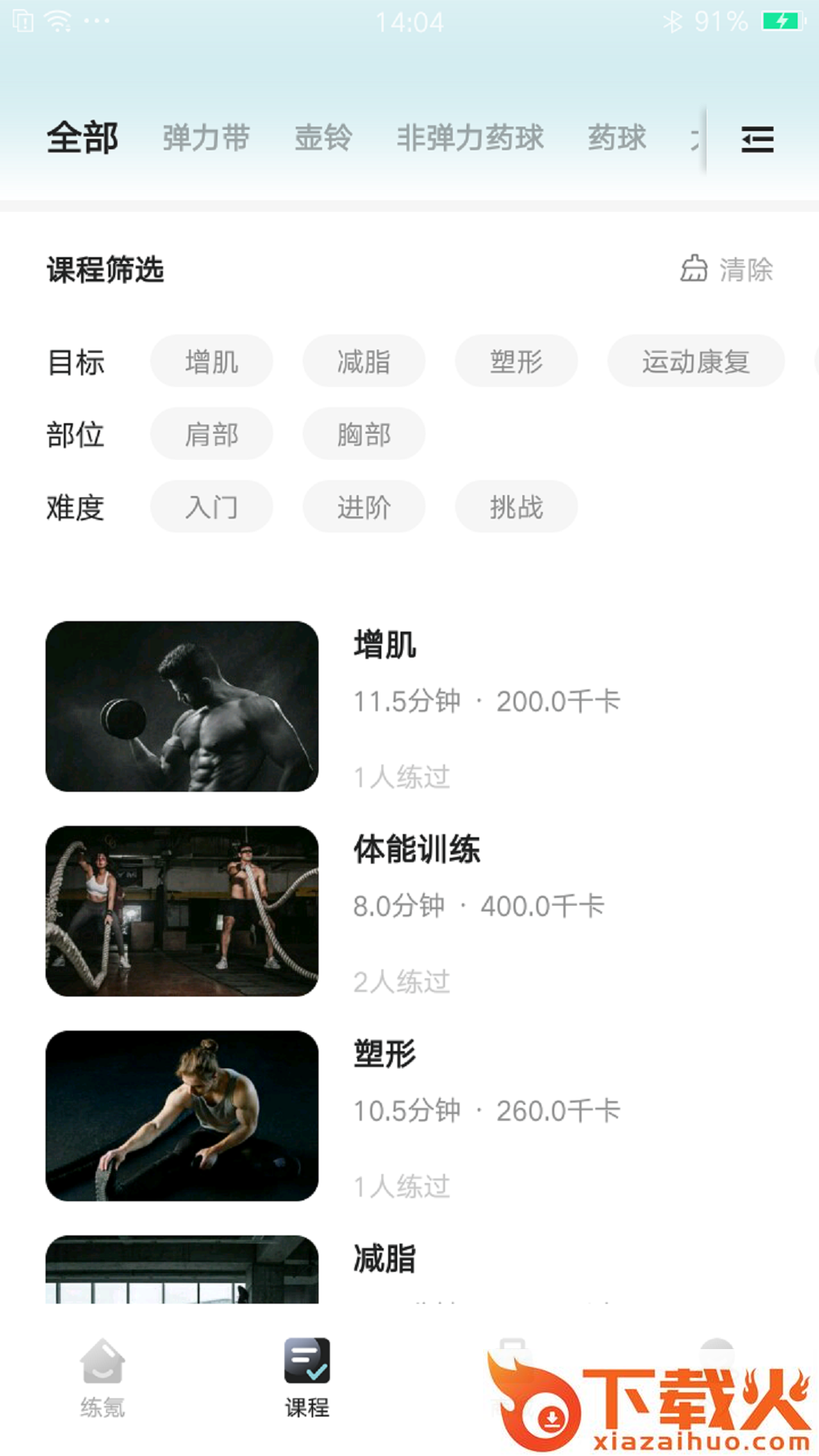Switch to the 弹力带 tab

coord(206,138)
